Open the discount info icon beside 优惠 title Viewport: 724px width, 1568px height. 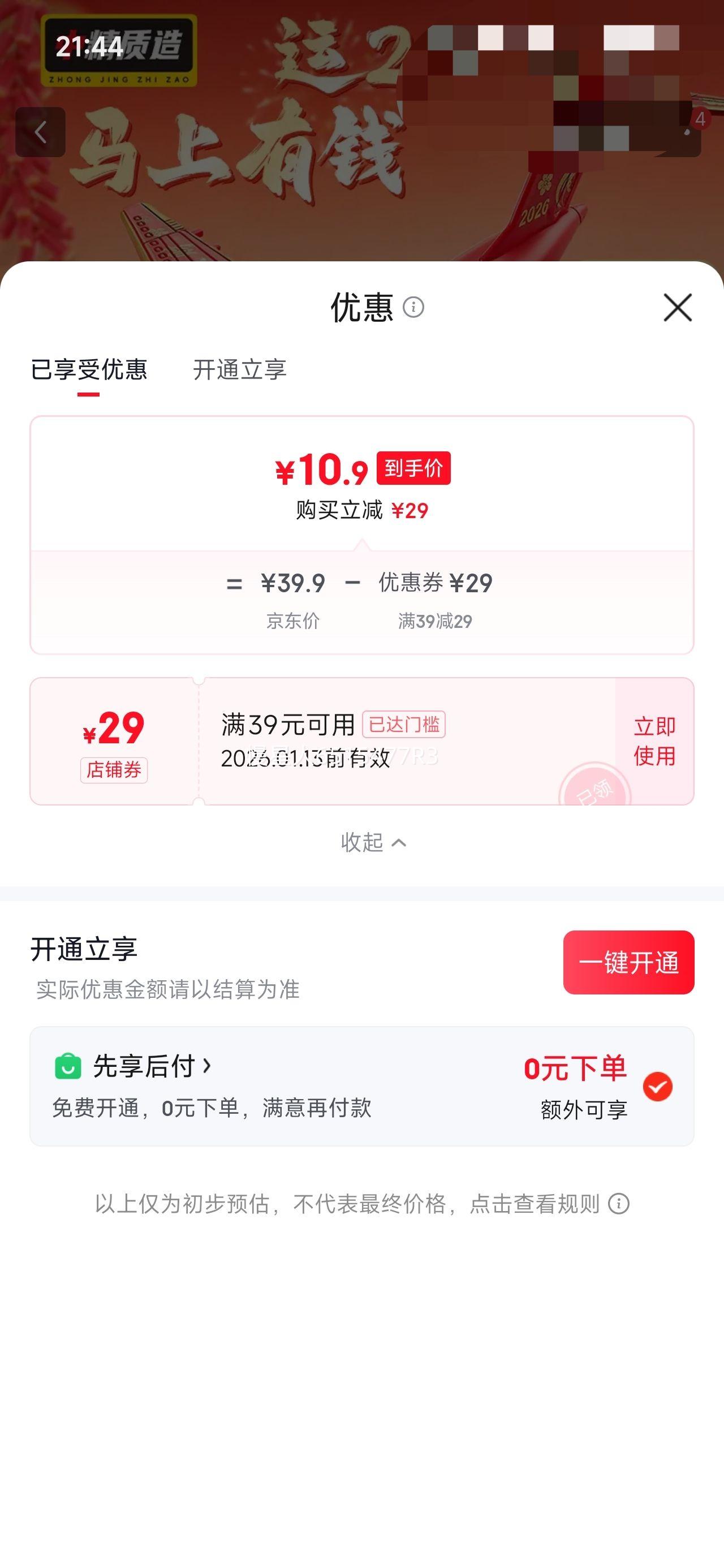416,307
